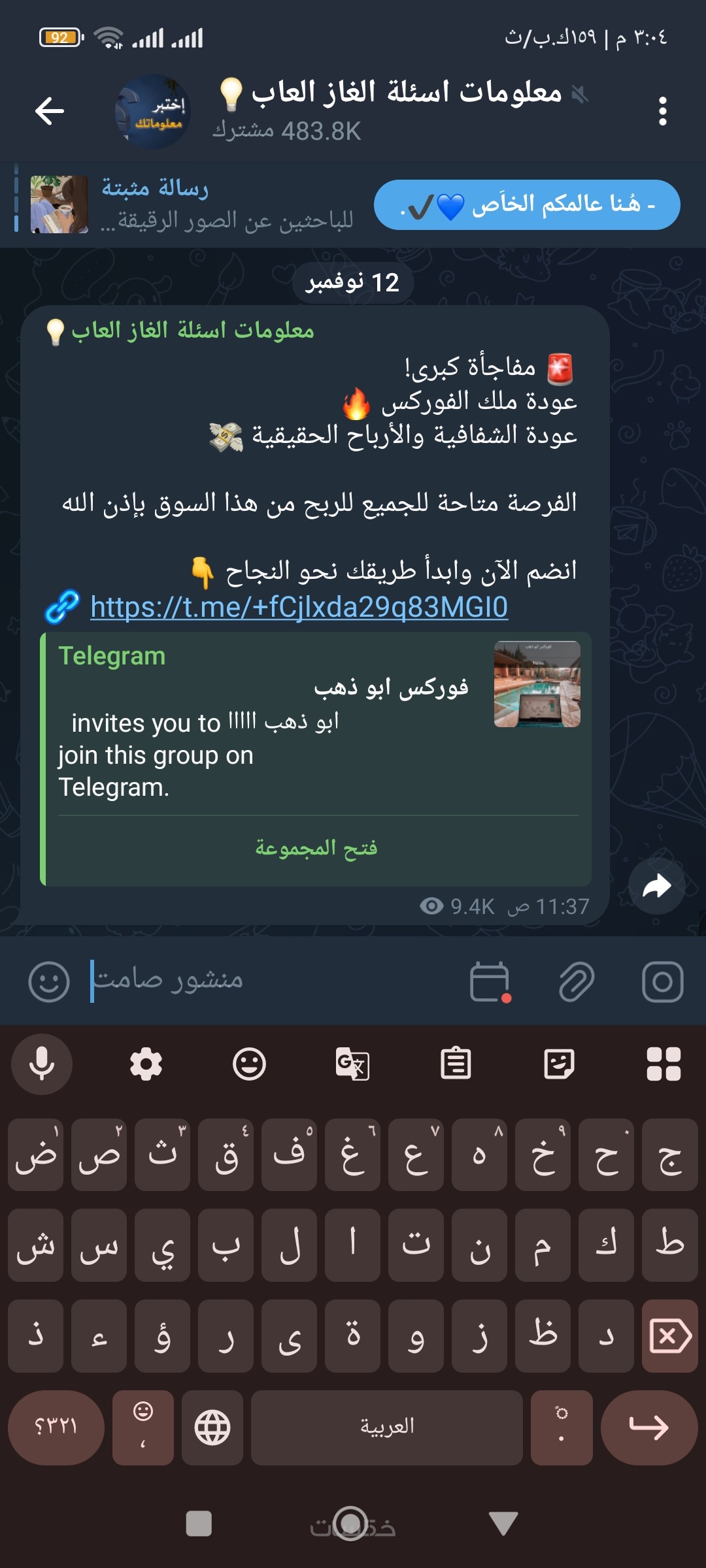Tap the keyboard backspace key

669,1336
